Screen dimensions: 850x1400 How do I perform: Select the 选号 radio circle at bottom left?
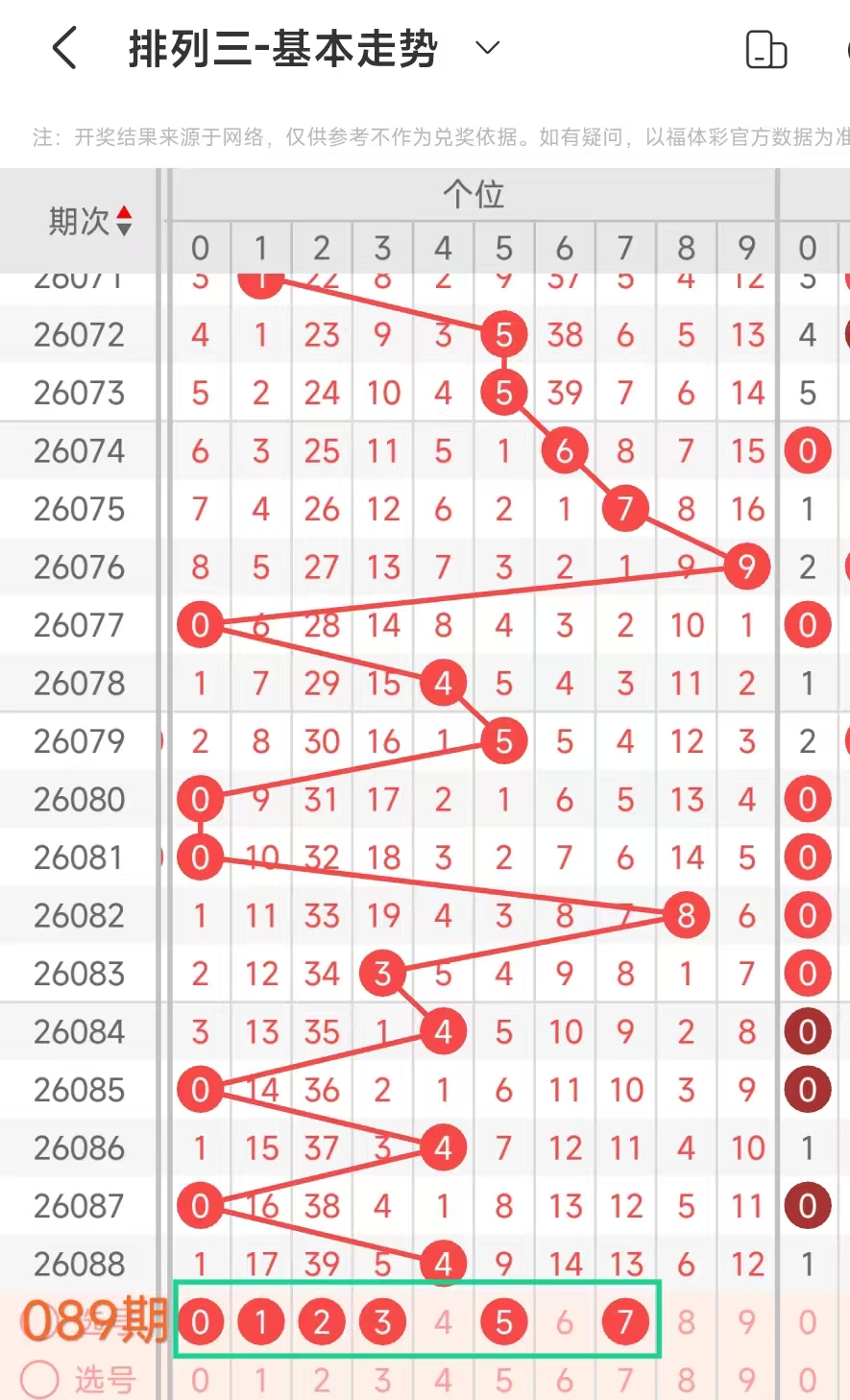[39, 1380]
